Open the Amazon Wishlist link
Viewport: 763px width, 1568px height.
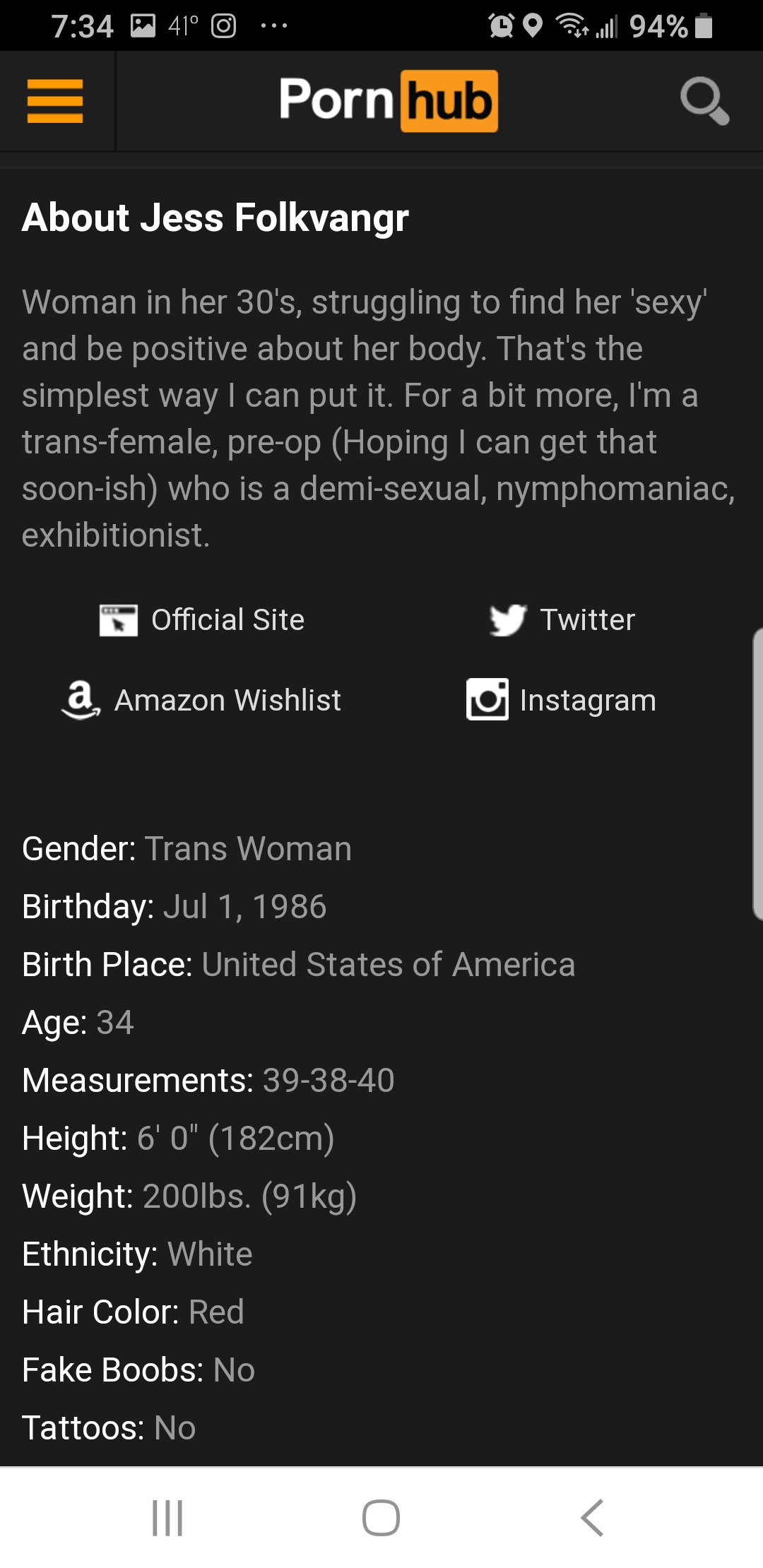pyautogui.click(x=201, y=700)
